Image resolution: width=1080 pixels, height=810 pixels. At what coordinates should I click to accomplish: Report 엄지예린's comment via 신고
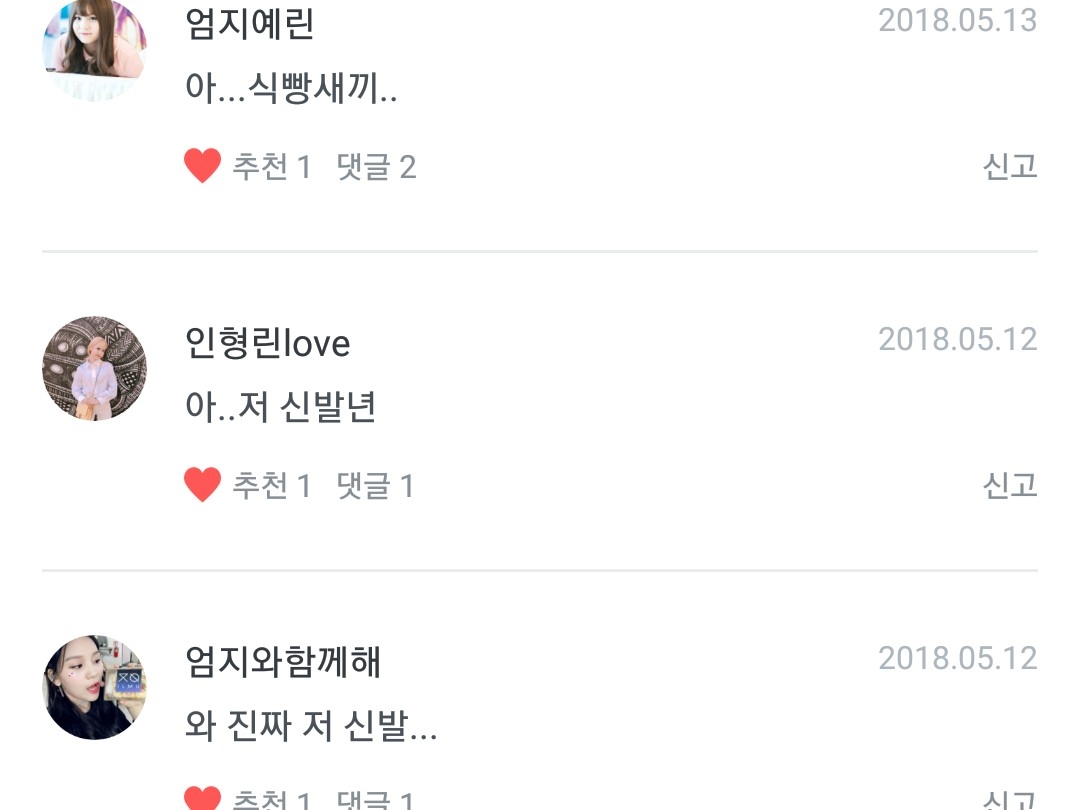click(1009, 166)
